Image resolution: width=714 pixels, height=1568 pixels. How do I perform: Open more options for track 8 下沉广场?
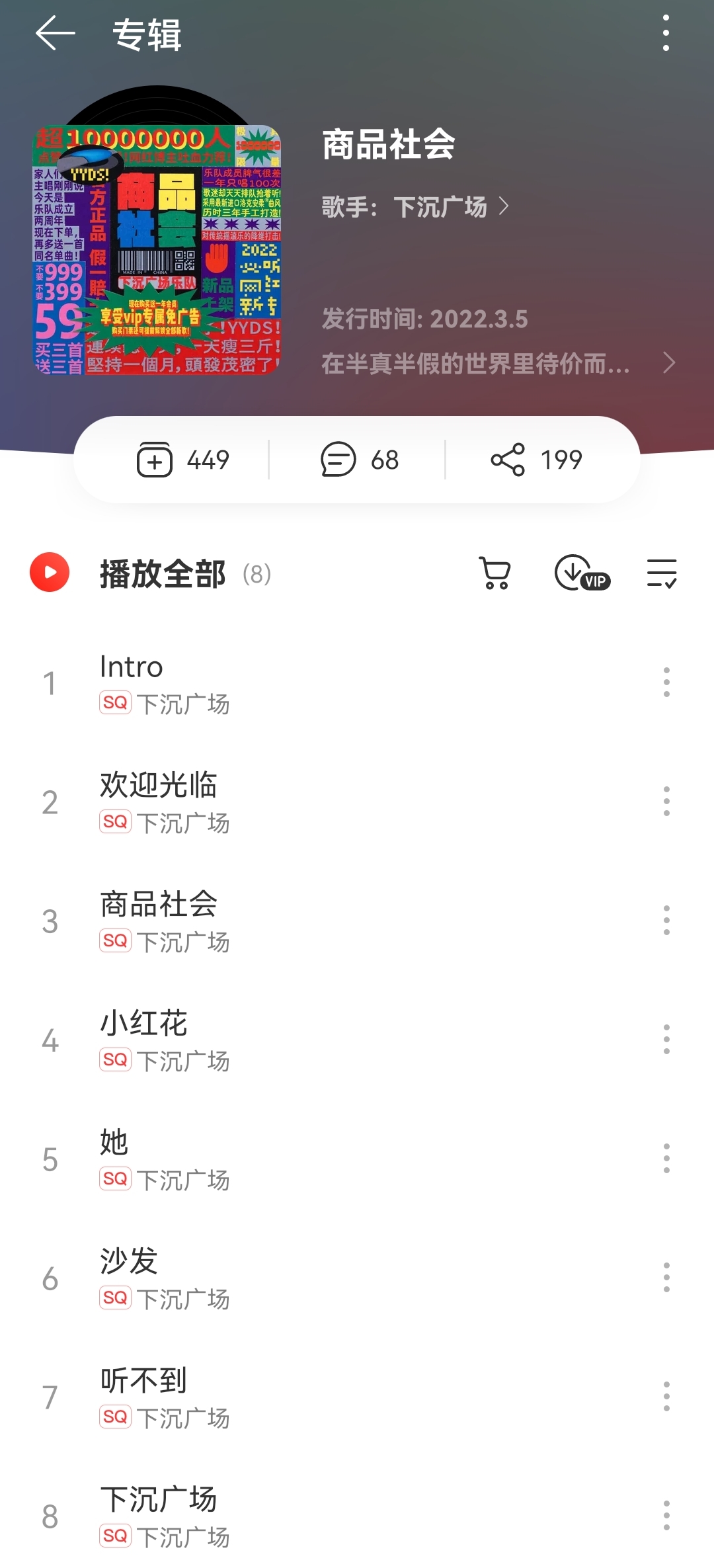pyautogui.click(x=666, y=1516)
